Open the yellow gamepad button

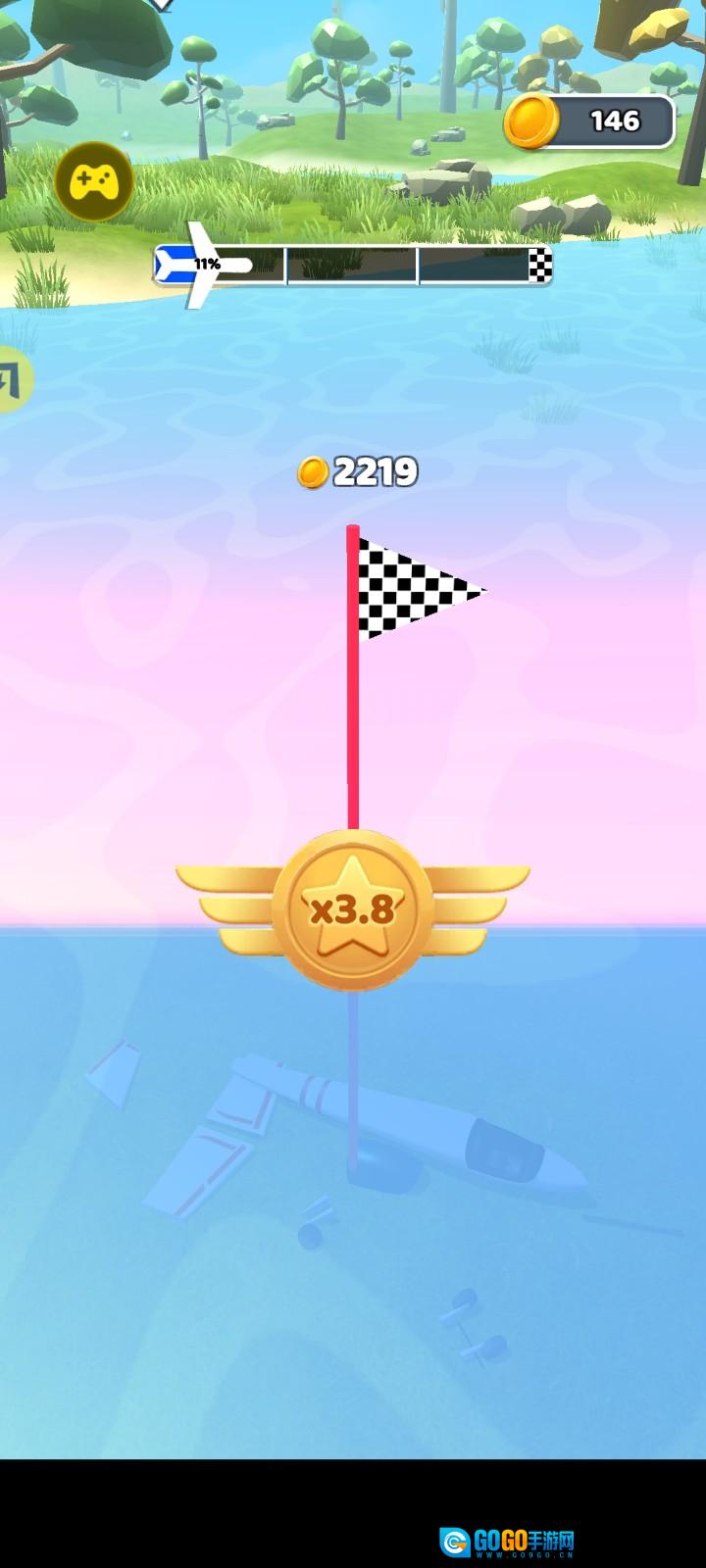point(94,181)
